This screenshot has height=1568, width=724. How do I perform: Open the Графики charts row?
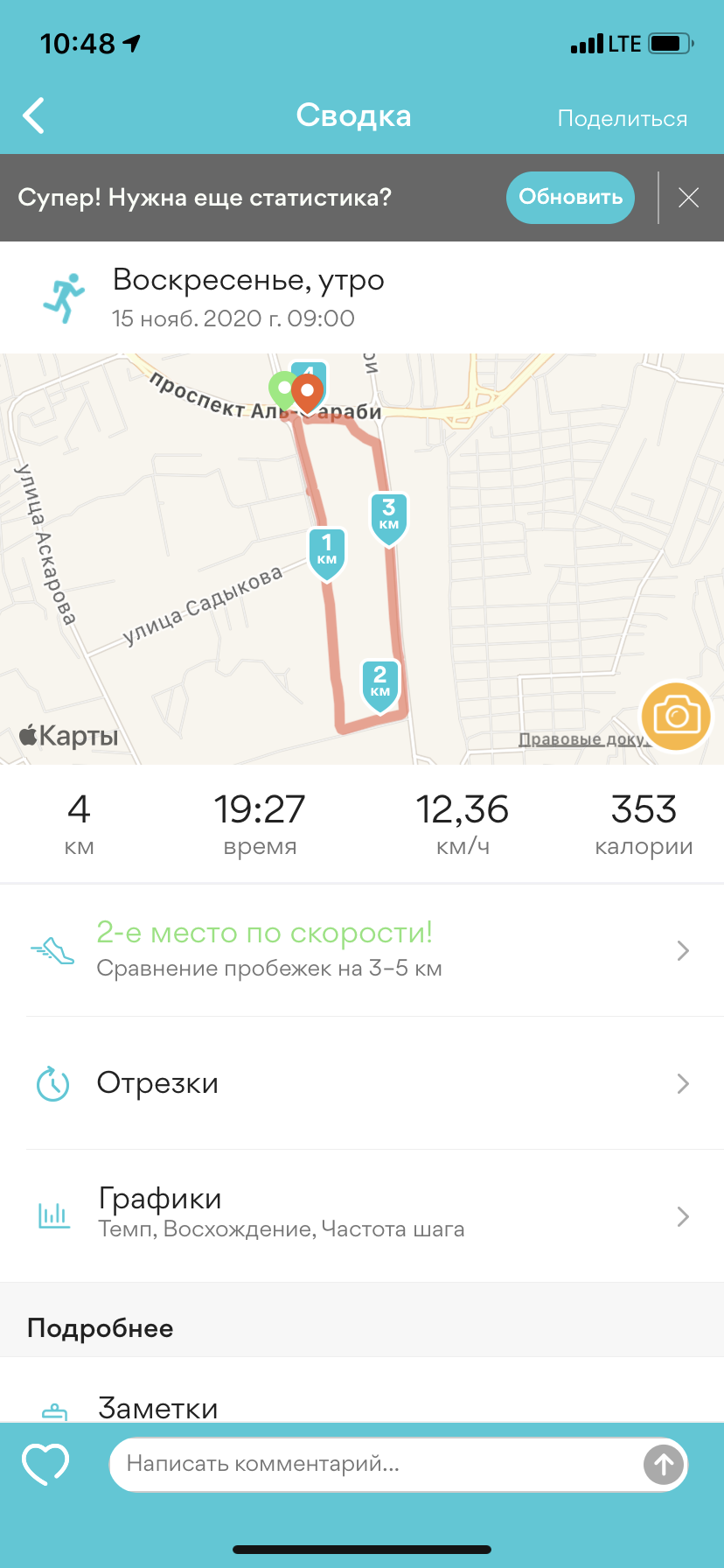pyautogui.click(x=361, y=1215)
